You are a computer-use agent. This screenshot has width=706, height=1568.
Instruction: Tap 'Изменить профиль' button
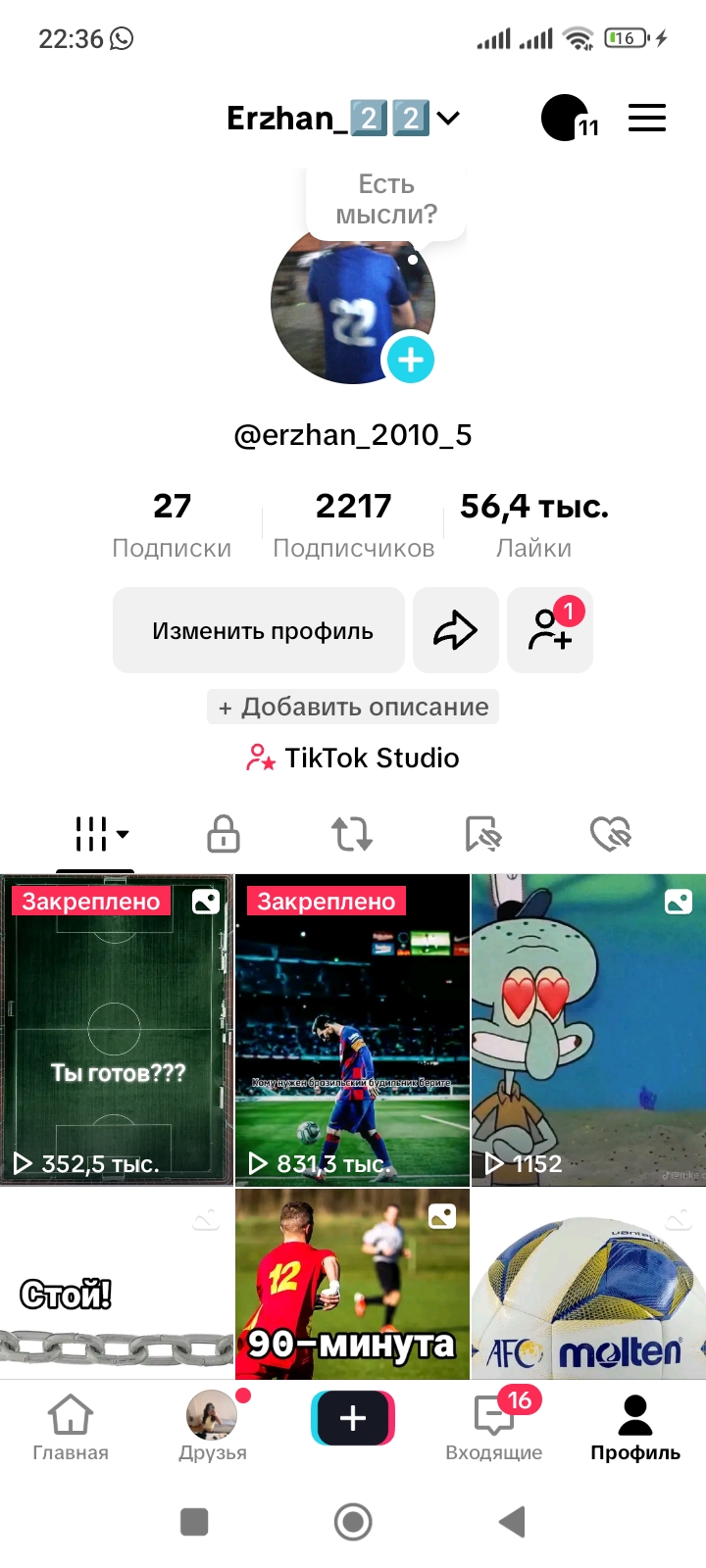coord(259,630)
